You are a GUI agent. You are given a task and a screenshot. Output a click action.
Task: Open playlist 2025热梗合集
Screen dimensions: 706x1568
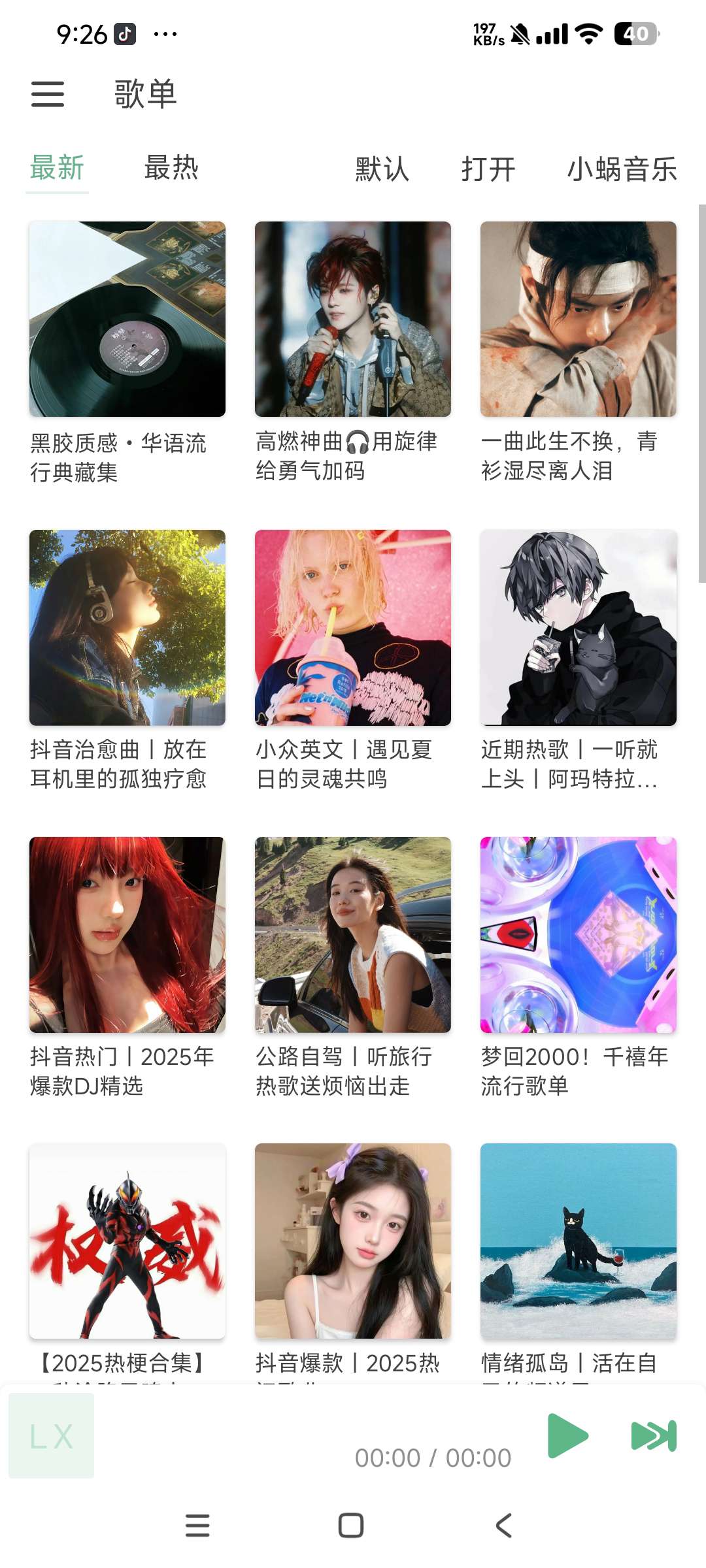coord(127,1241)
